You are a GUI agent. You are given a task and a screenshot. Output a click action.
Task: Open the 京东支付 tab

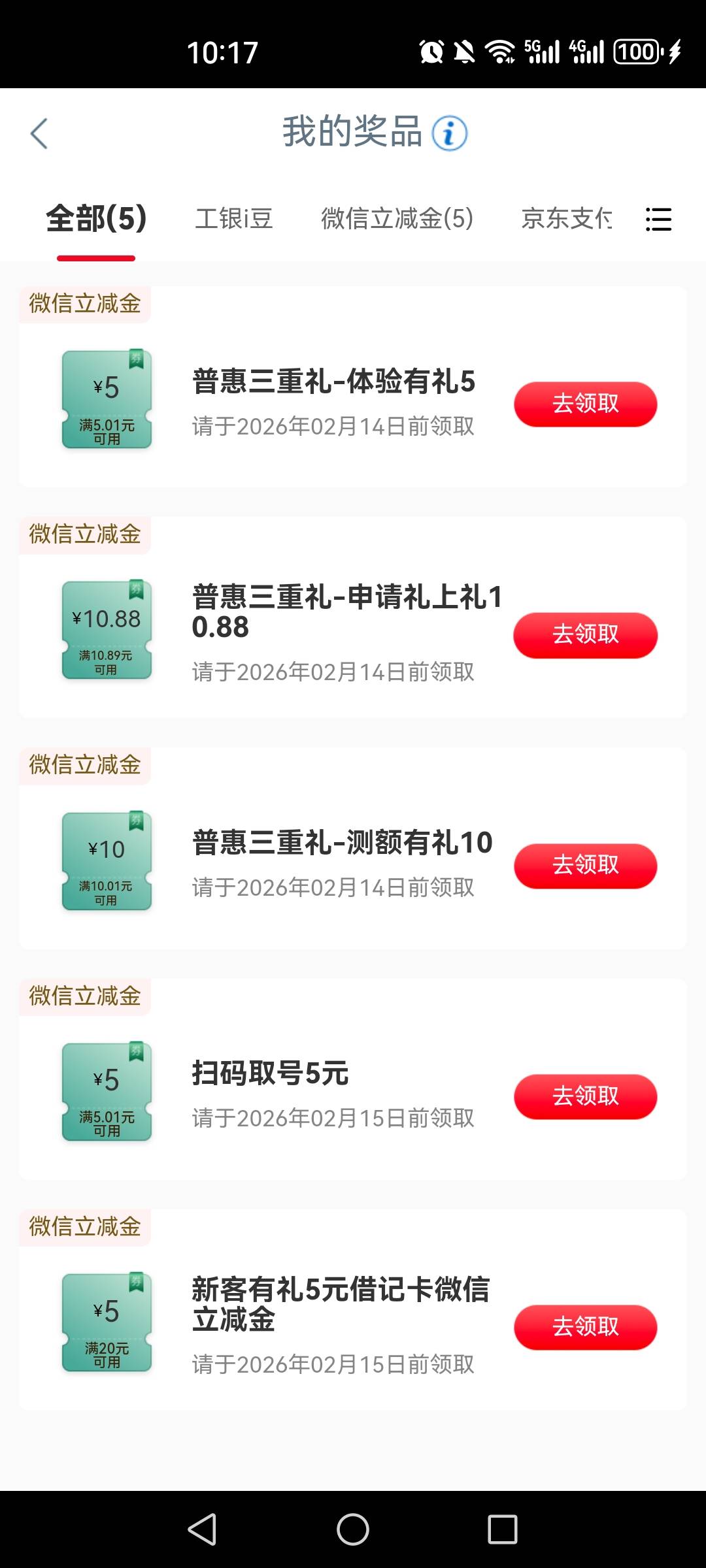[566, 218]
